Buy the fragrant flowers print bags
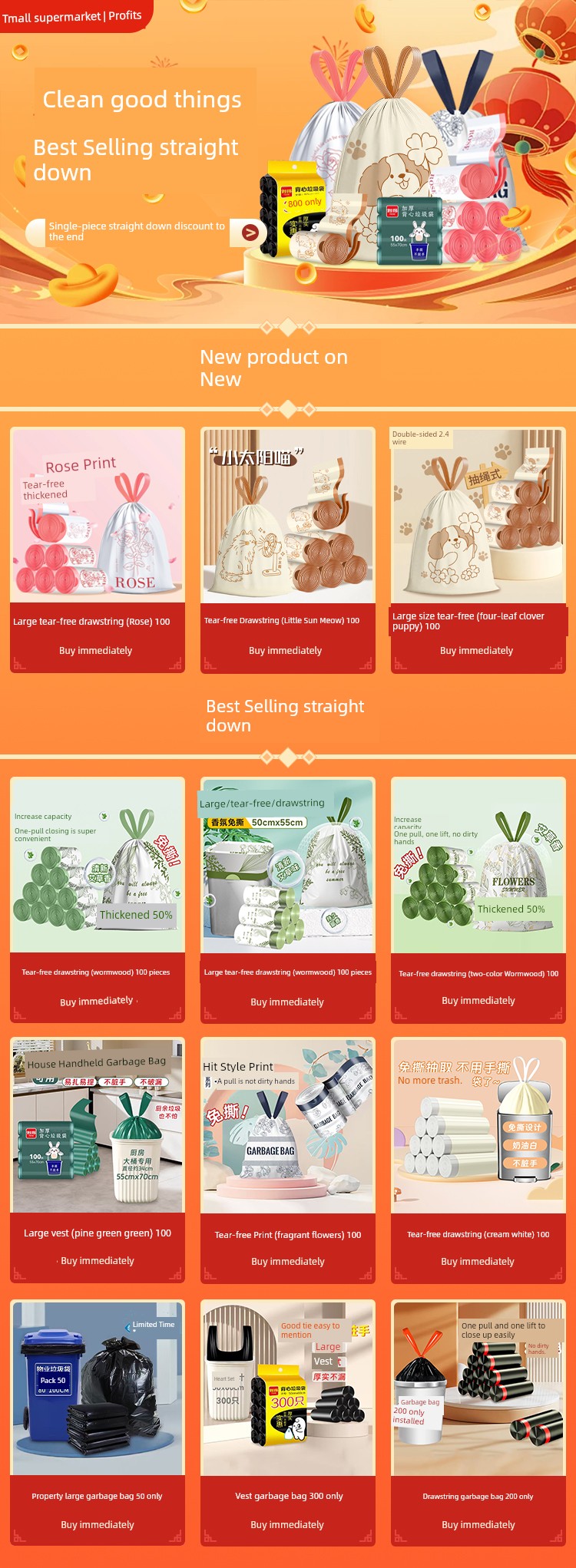Viewport: 576px width, 1568px height. (x=288, y=1261)
